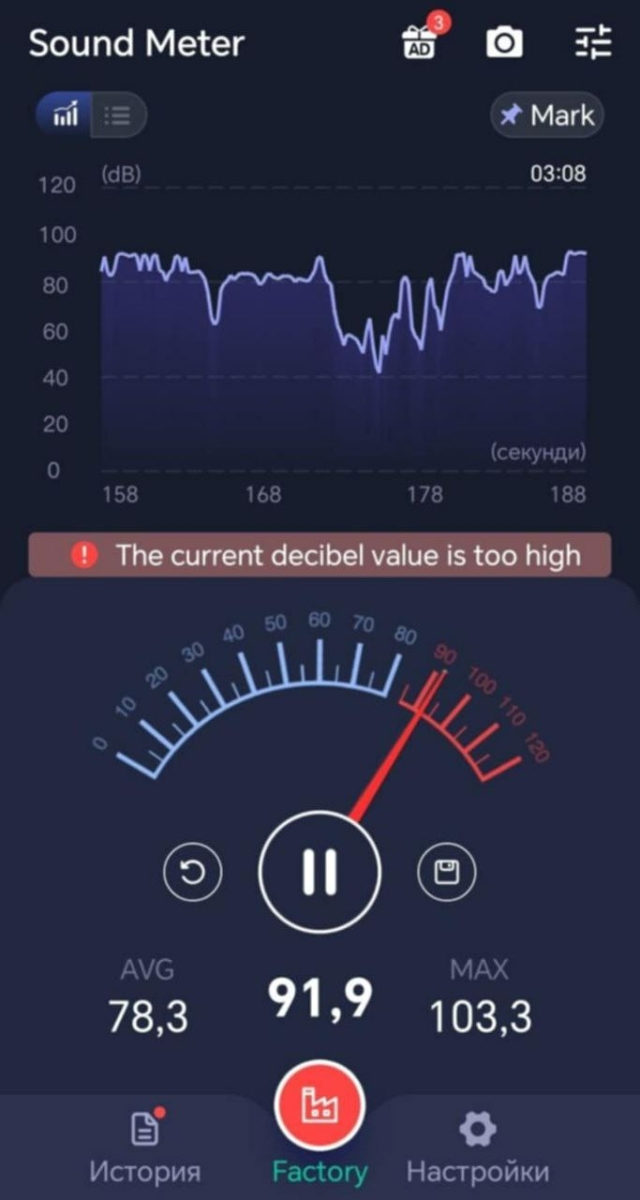Switch to the list view
Screen dimensions: 640x1200
[x=119, y=115]
